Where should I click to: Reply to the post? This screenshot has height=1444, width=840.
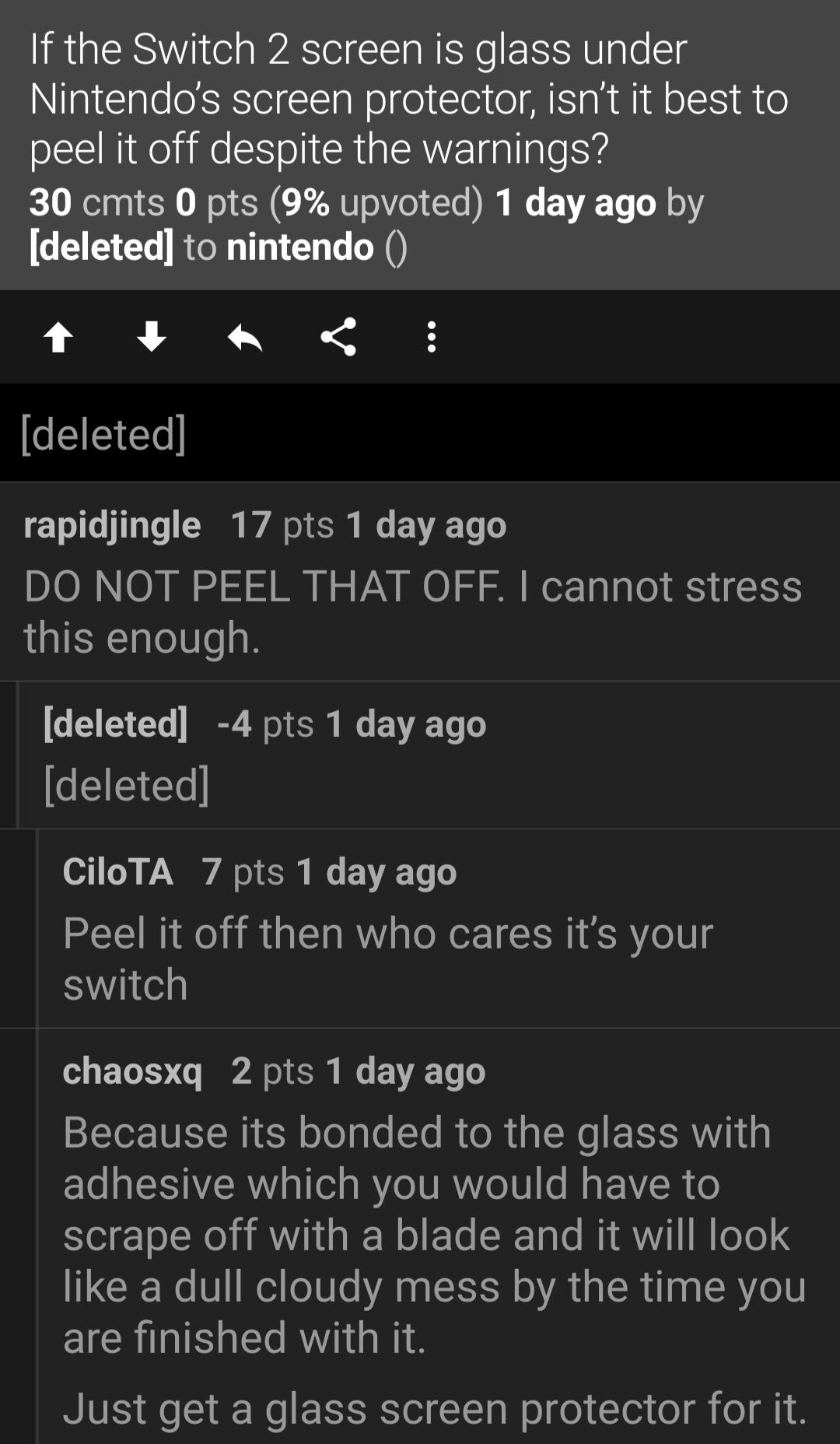click(x=245, y=338)
